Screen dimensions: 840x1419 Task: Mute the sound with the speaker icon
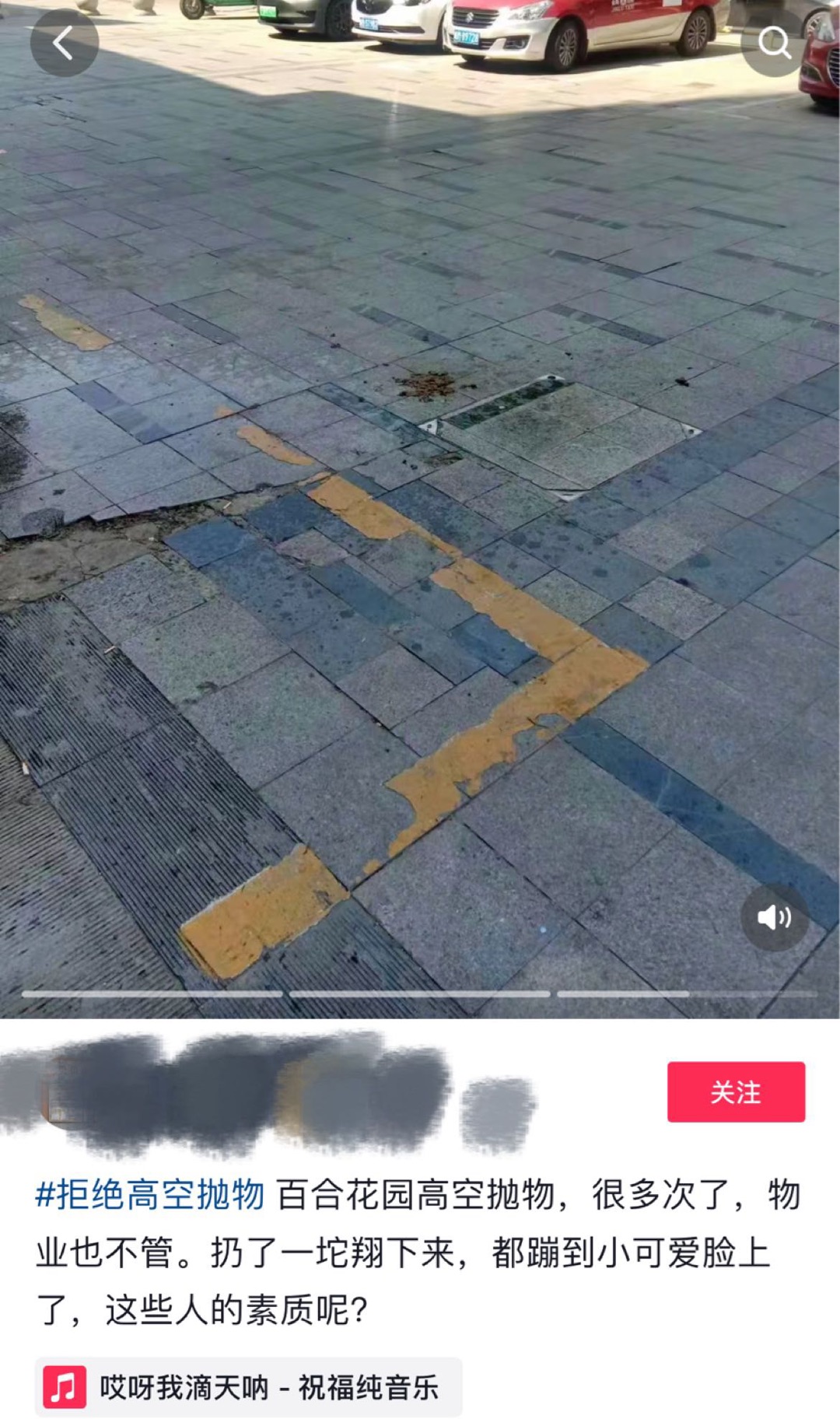[x=774, y=917]
